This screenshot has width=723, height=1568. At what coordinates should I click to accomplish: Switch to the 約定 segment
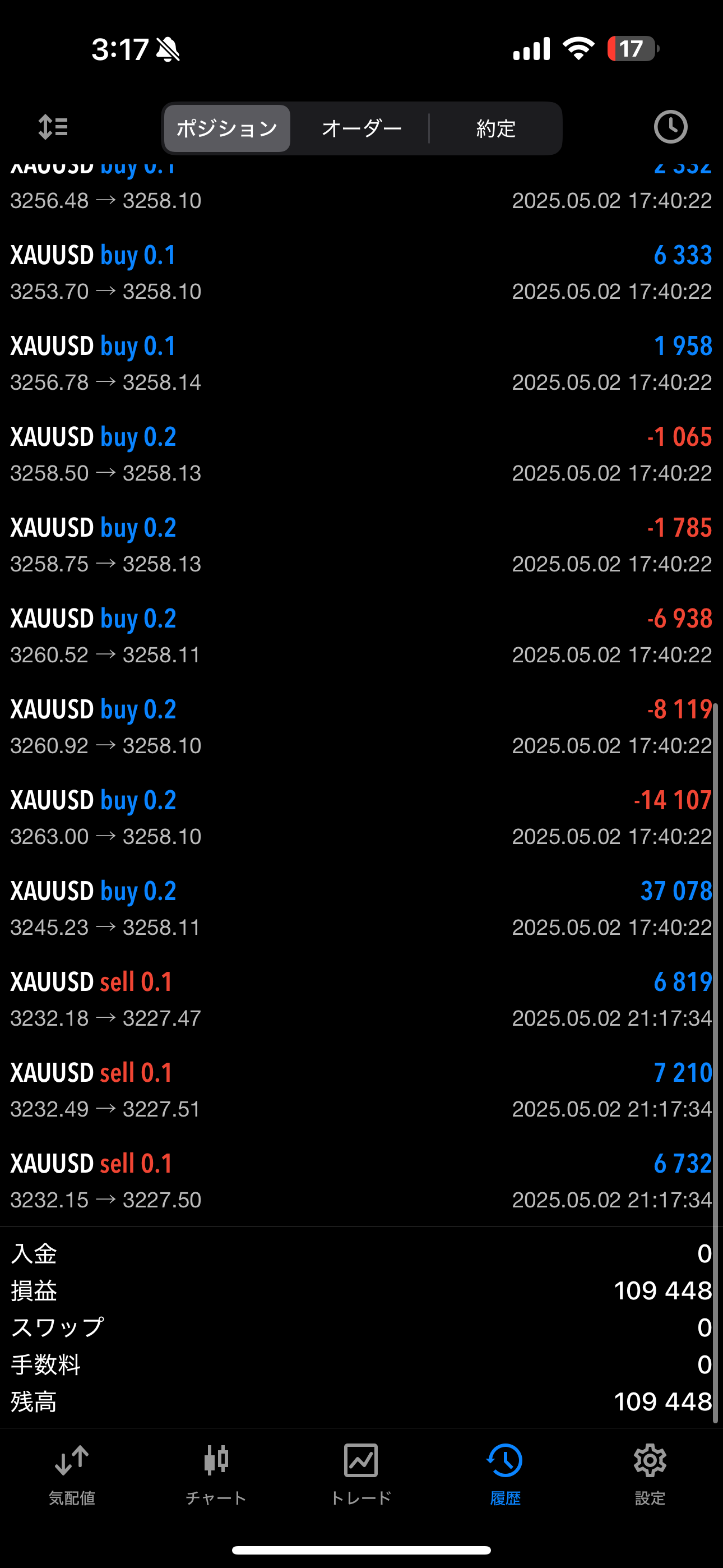(x=495, y=128)
